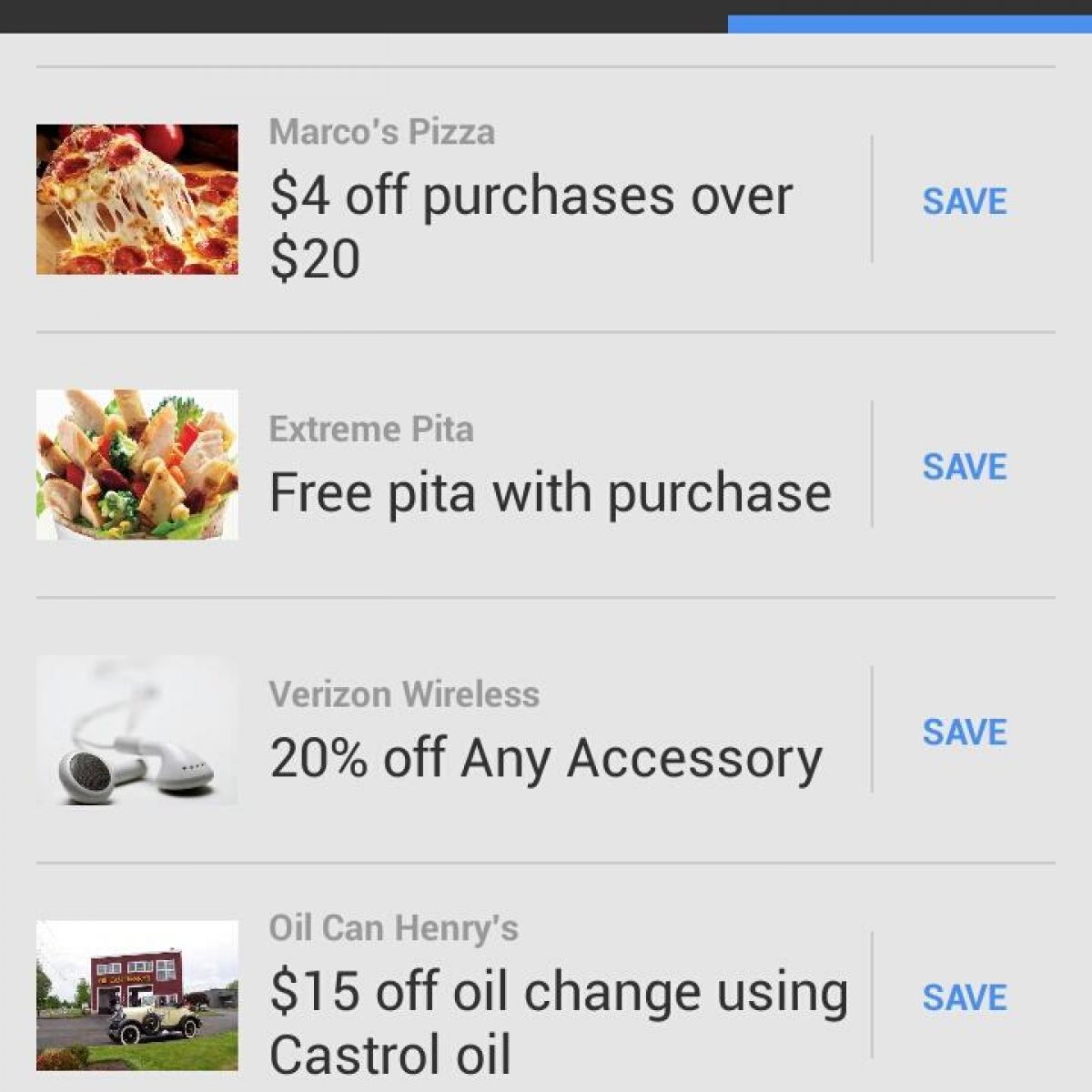Save the Verizon Wireless accessory offer
This screenshot has height=1092, width=1092.
click(965, 733)
